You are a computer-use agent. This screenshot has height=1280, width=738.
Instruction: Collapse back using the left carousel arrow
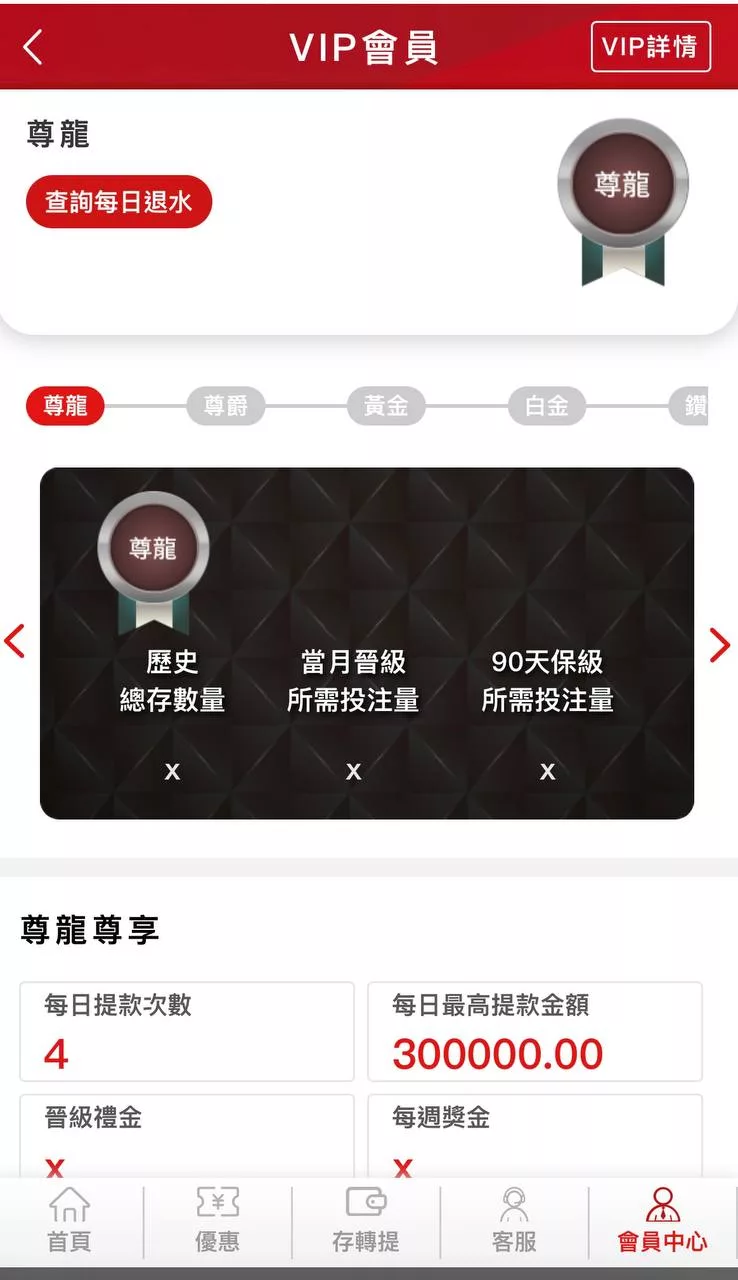coord(16,645)
